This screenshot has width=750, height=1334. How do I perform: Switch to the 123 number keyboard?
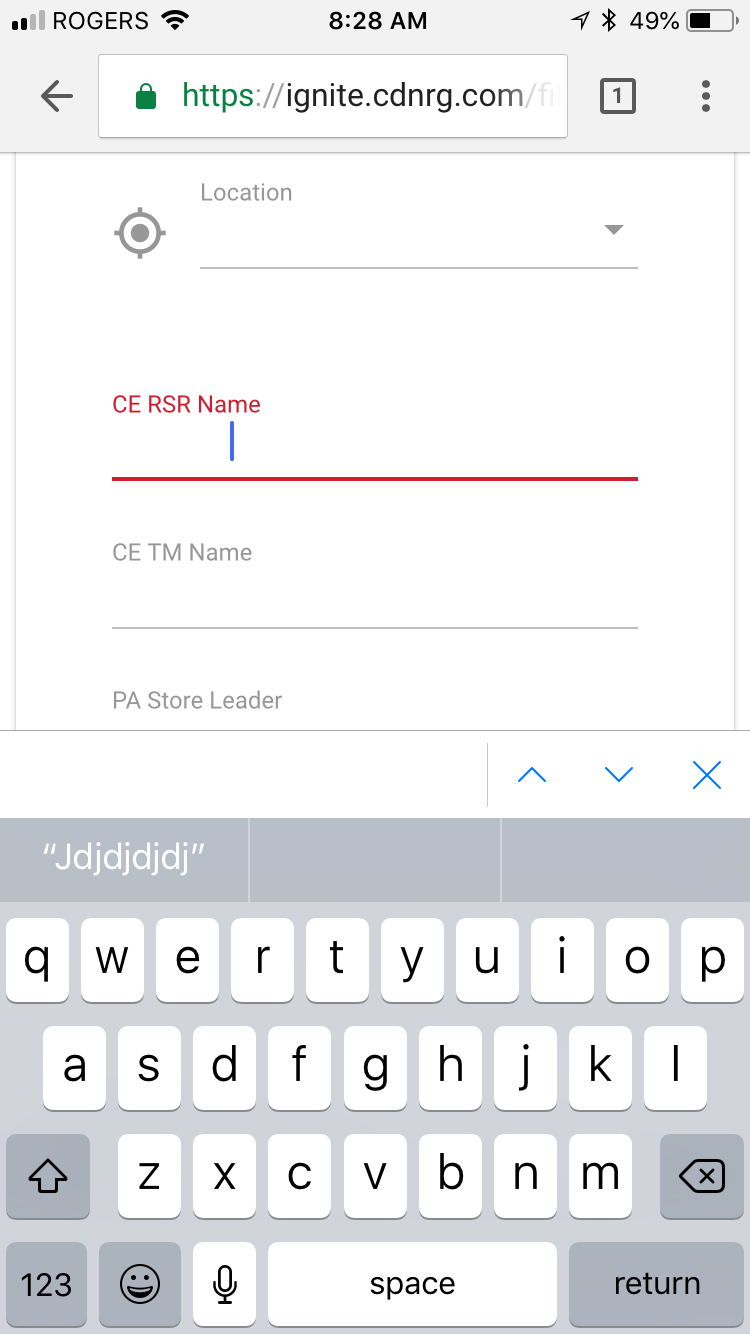click(46, 1284)
